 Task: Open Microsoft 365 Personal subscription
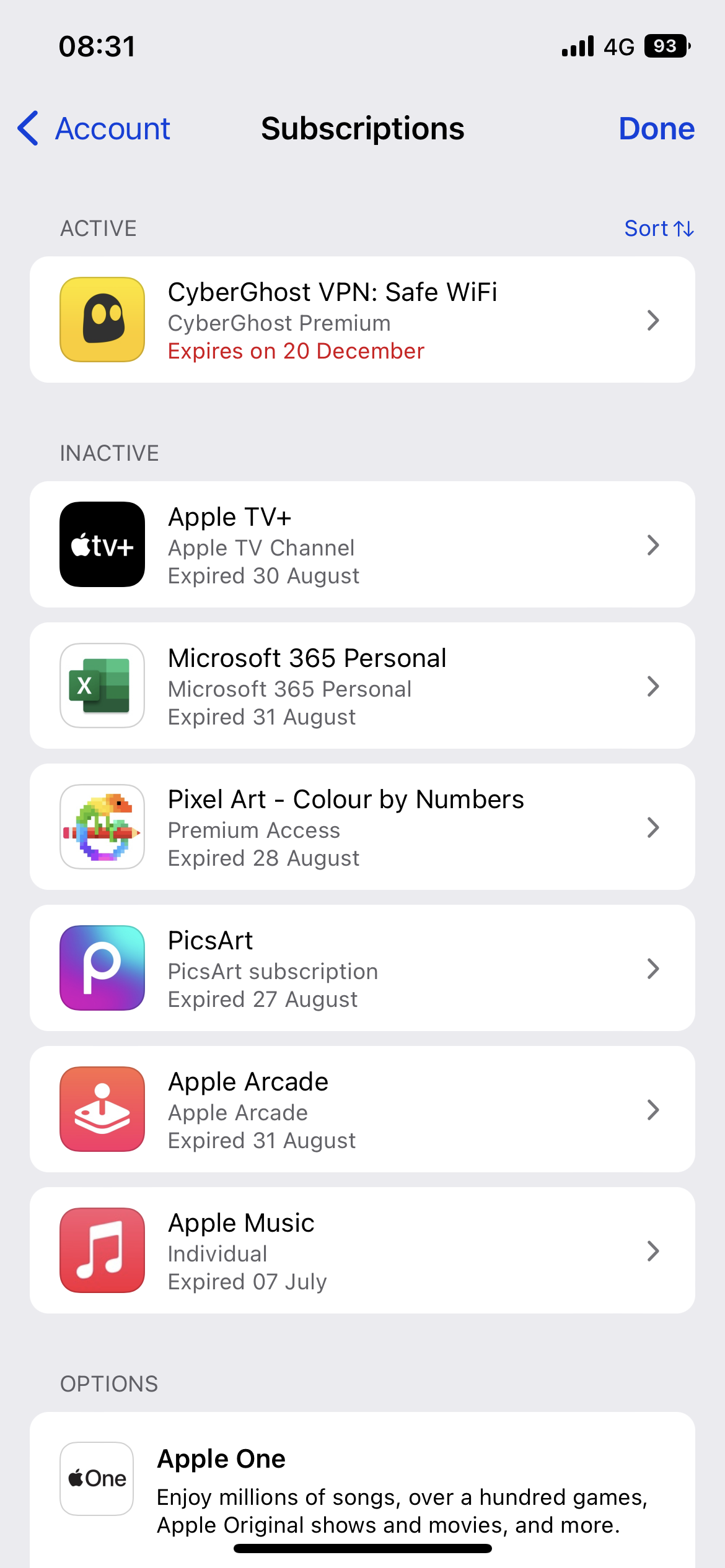(362, 686)
